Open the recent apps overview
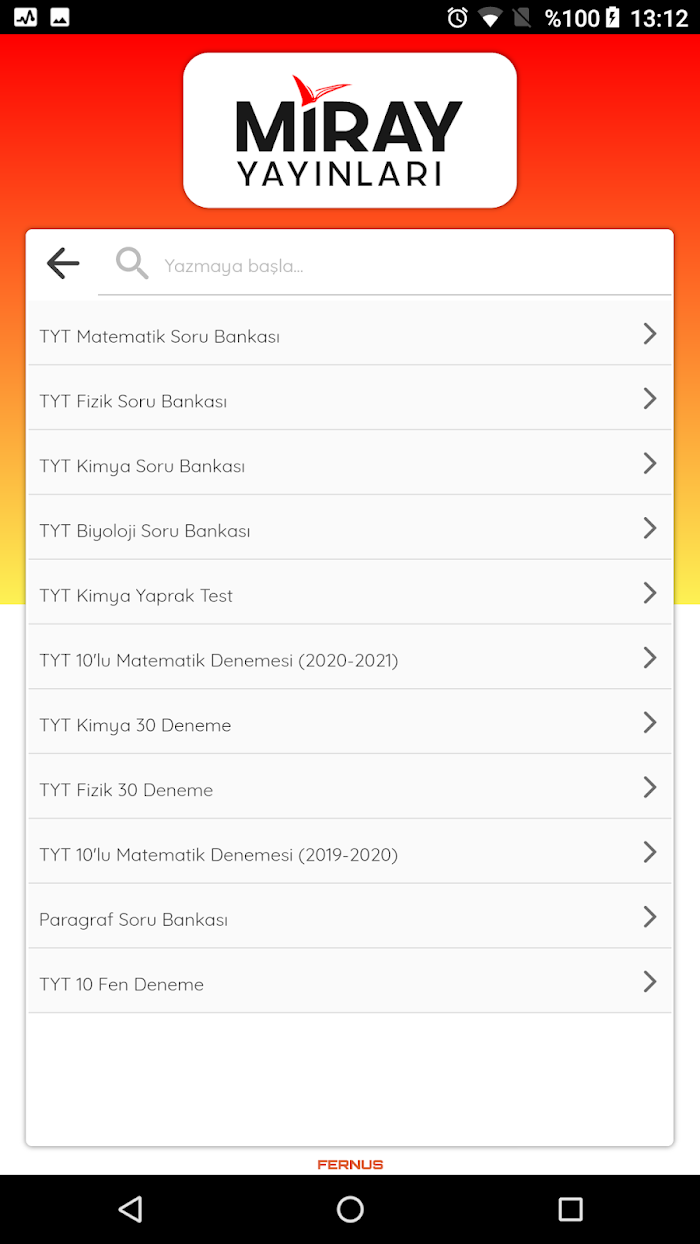The height and width of the screenshot is (1244, 700). pos(570,1209)
